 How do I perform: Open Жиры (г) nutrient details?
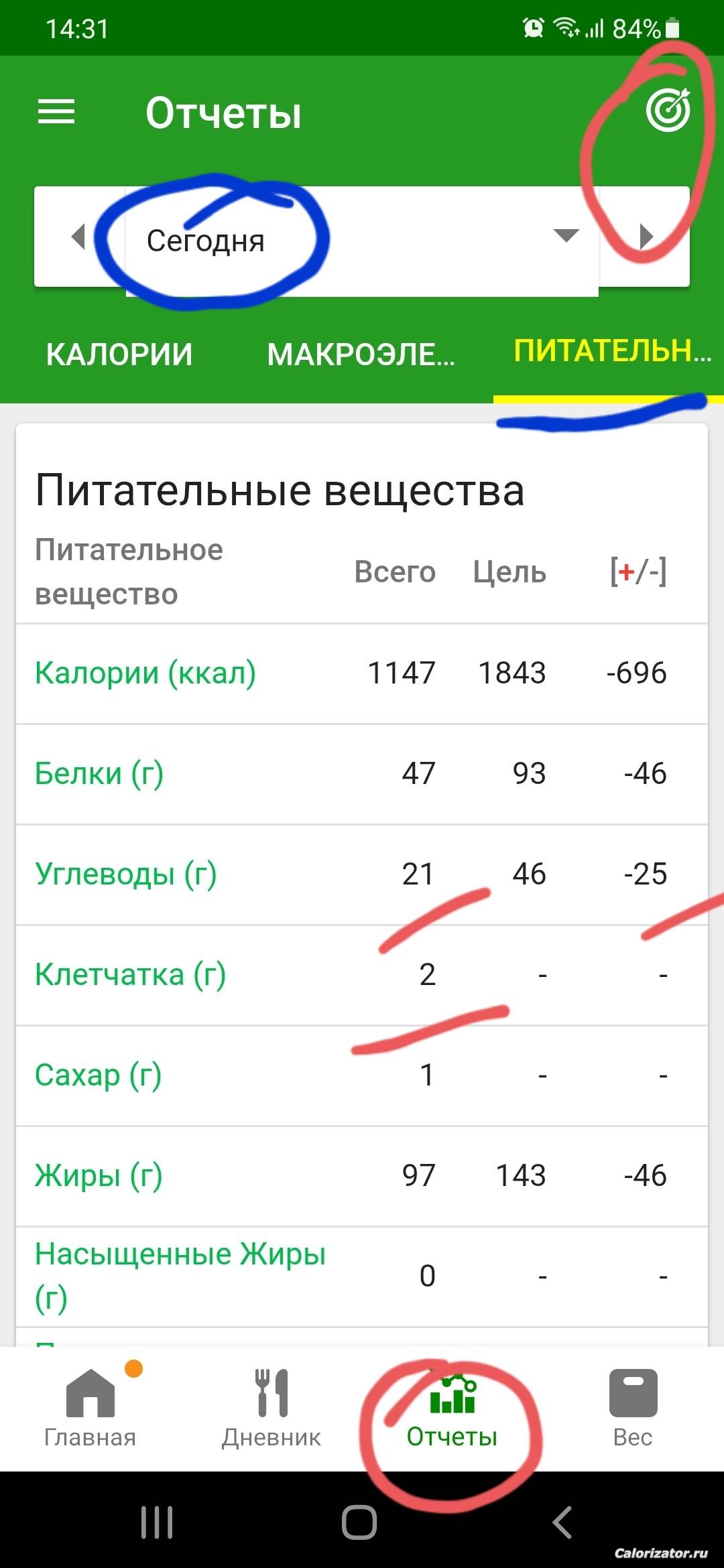99,1175
